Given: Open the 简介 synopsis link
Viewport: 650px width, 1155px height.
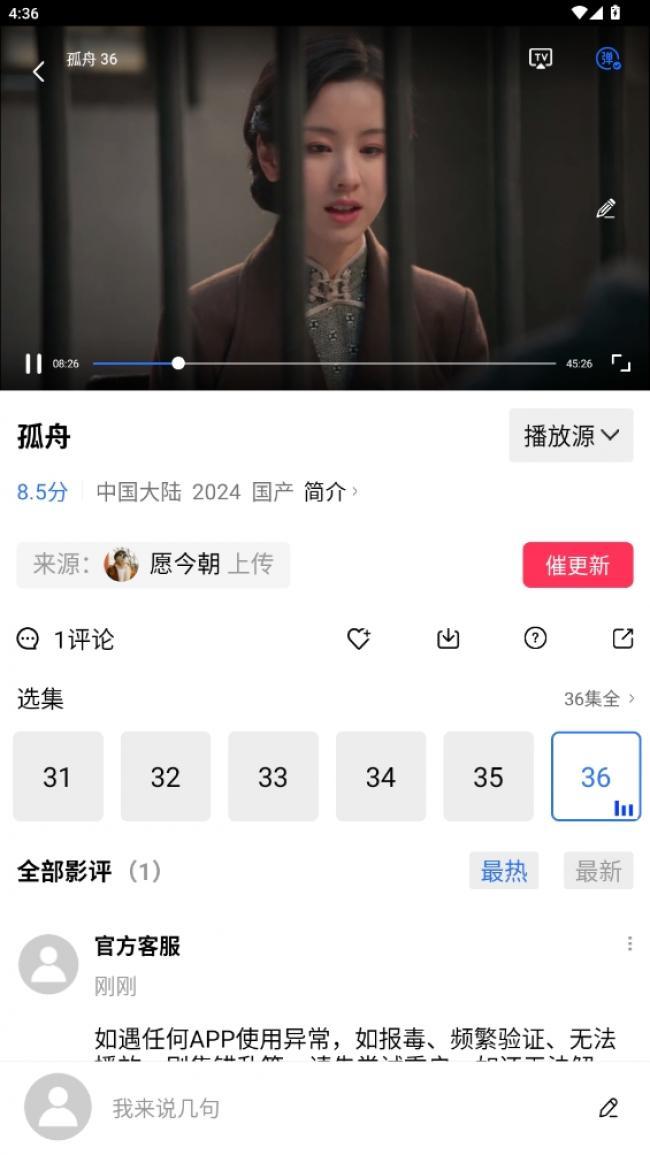Looking at the screenshot, I should coord(330,492).
